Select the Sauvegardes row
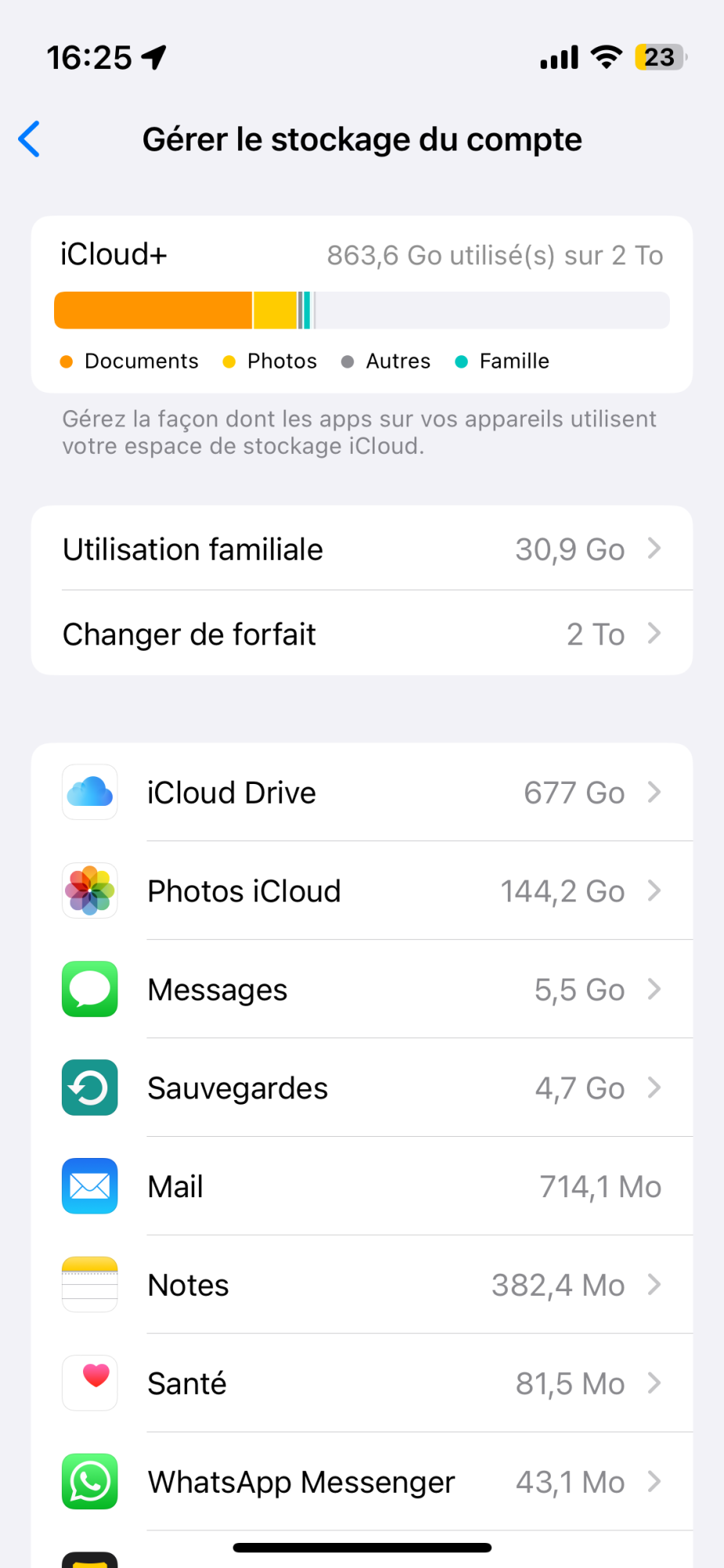This screenshot has width=724, height=1568. coord(362,1087)
